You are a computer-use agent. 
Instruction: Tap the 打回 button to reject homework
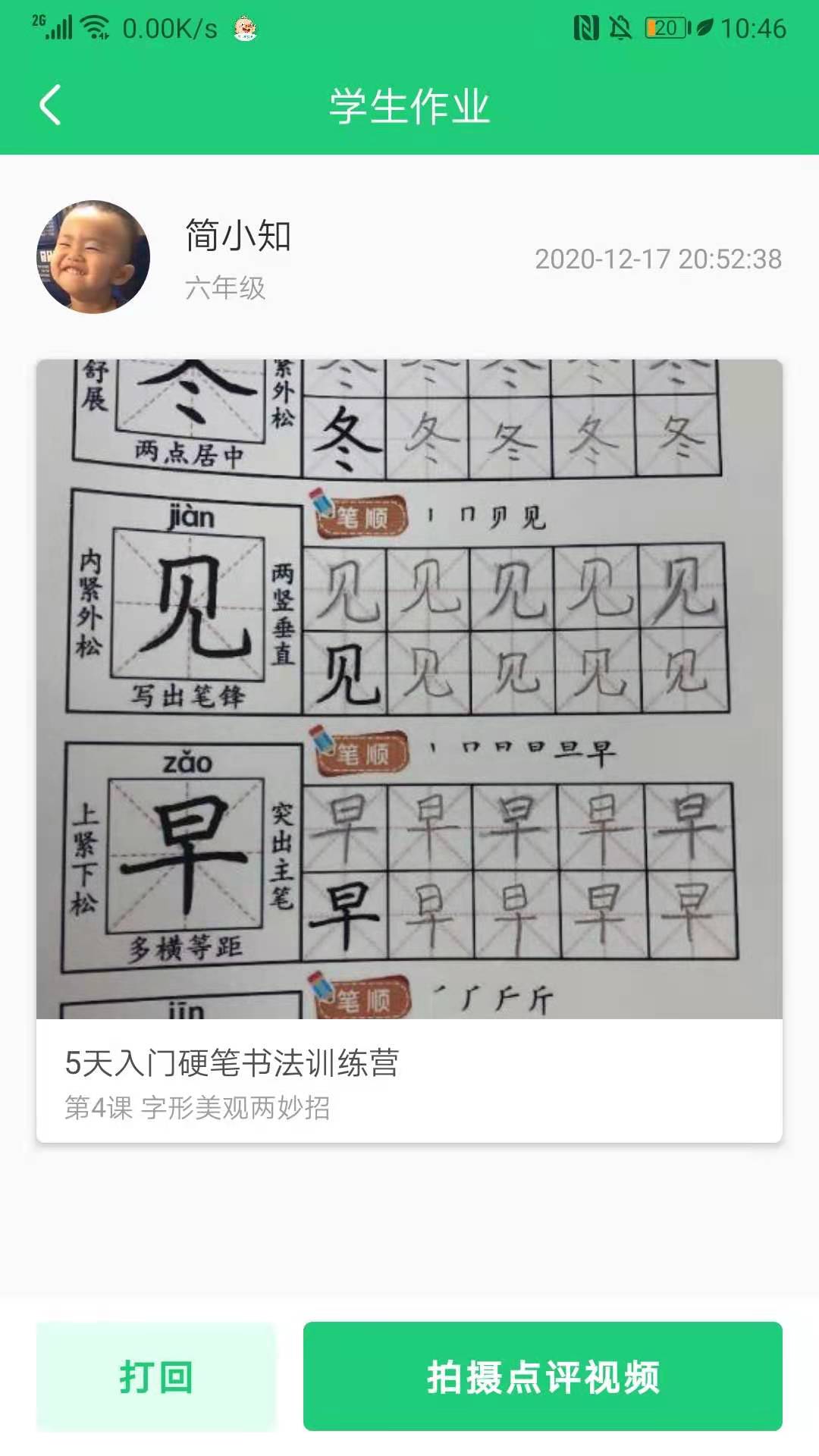156,1376
